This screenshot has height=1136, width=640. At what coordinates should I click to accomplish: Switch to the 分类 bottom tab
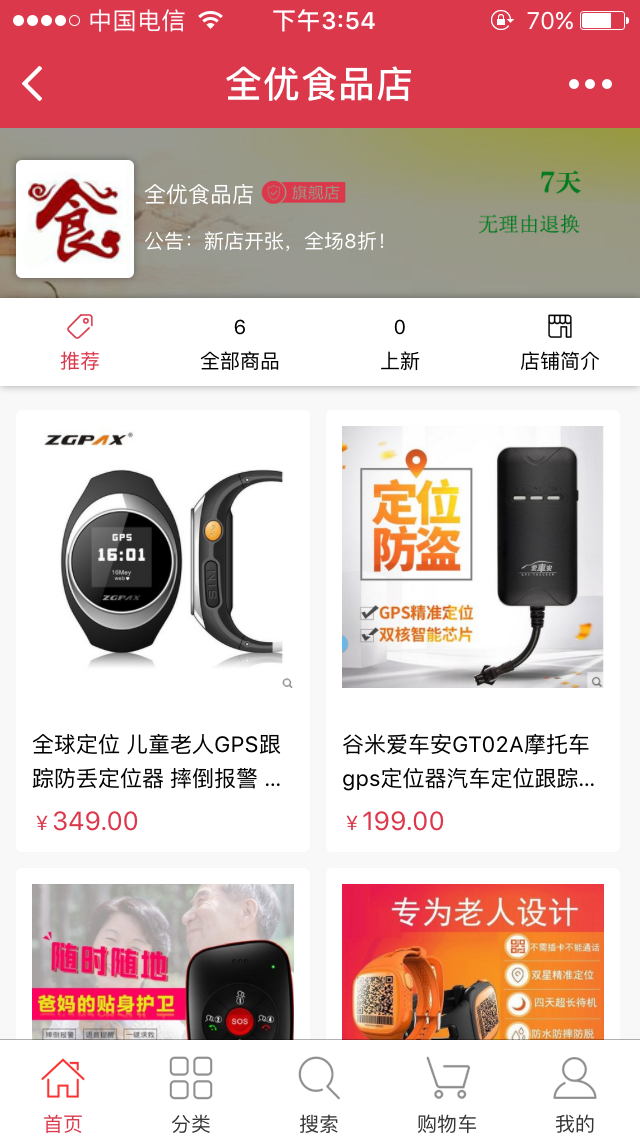click(x=191, y=1094)
